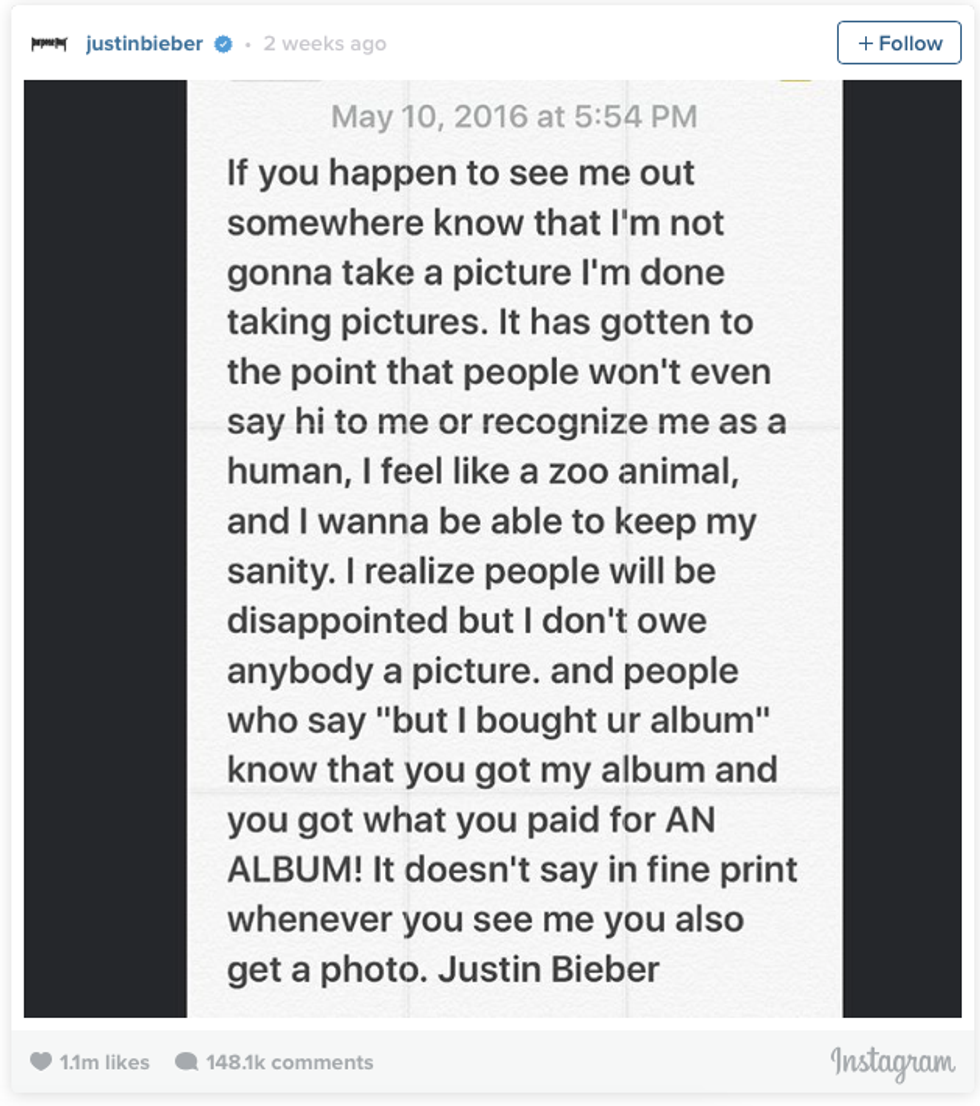This screenshot has width=980, height=1106.
Task: Open the justinbieber profile link
Action: 144,43
